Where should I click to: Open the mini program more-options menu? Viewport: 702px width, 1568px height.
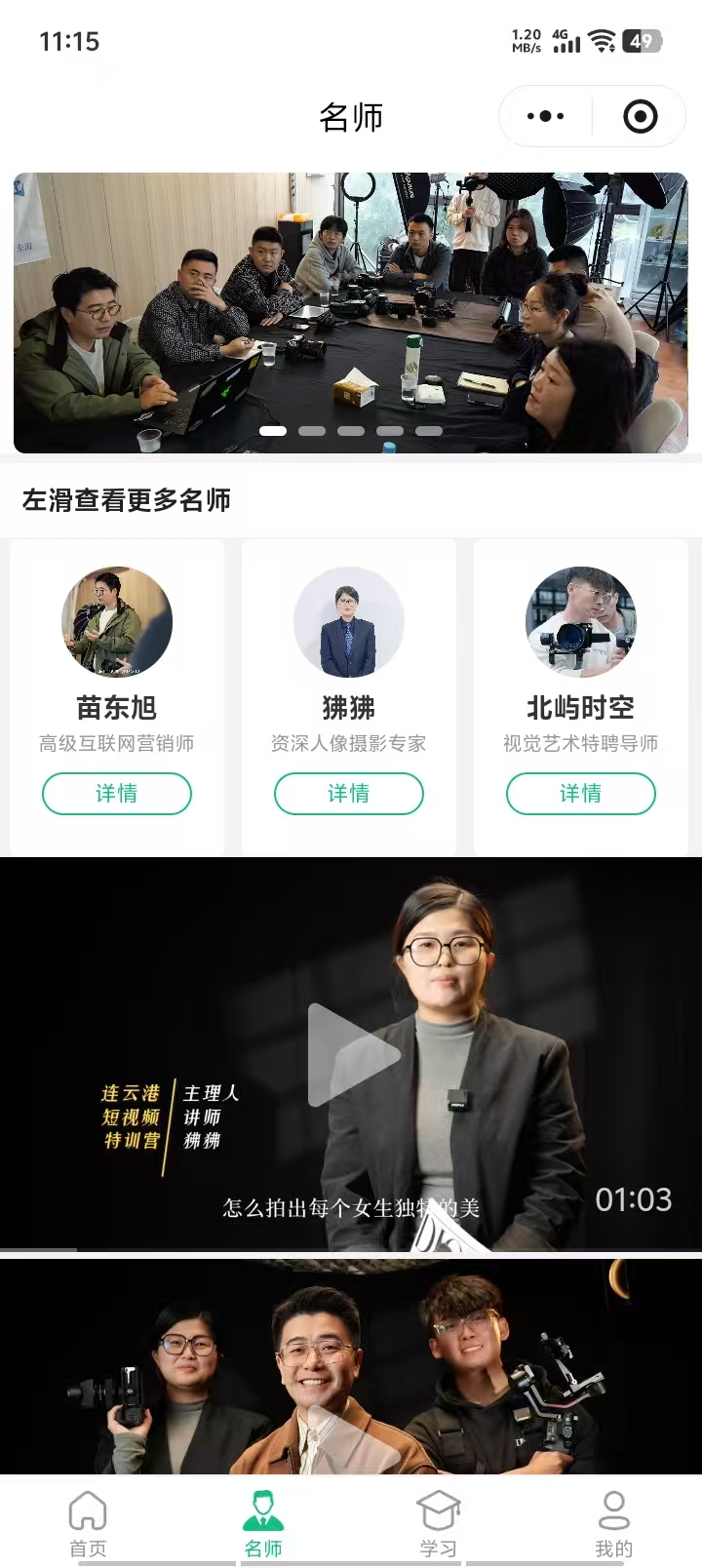click(545, 117)
